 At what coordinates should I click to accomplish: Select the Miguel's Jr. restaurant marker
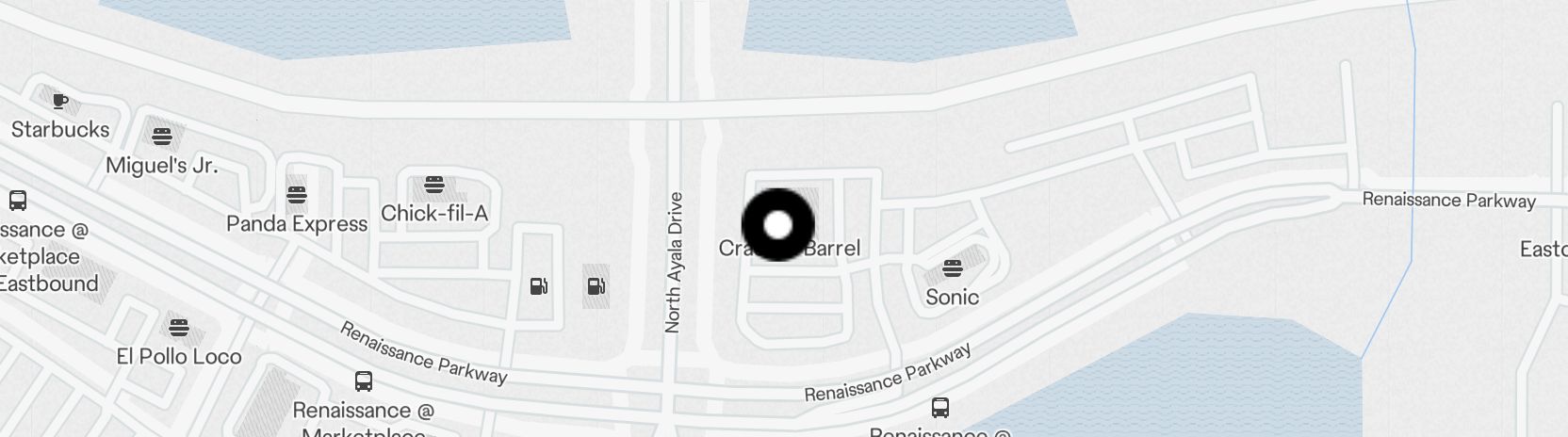click(162, 136)
